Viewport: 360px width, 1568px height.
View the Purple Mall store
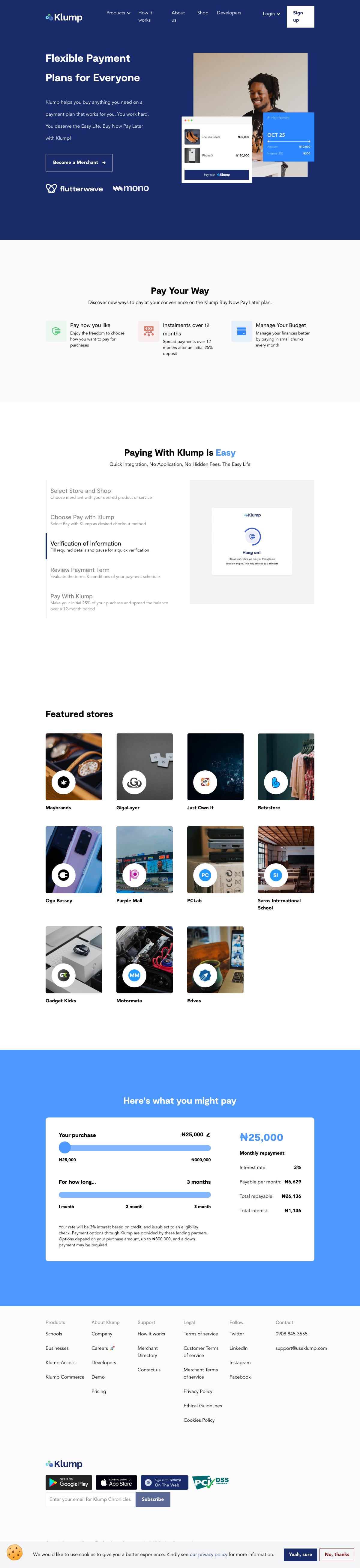(144, 859)
